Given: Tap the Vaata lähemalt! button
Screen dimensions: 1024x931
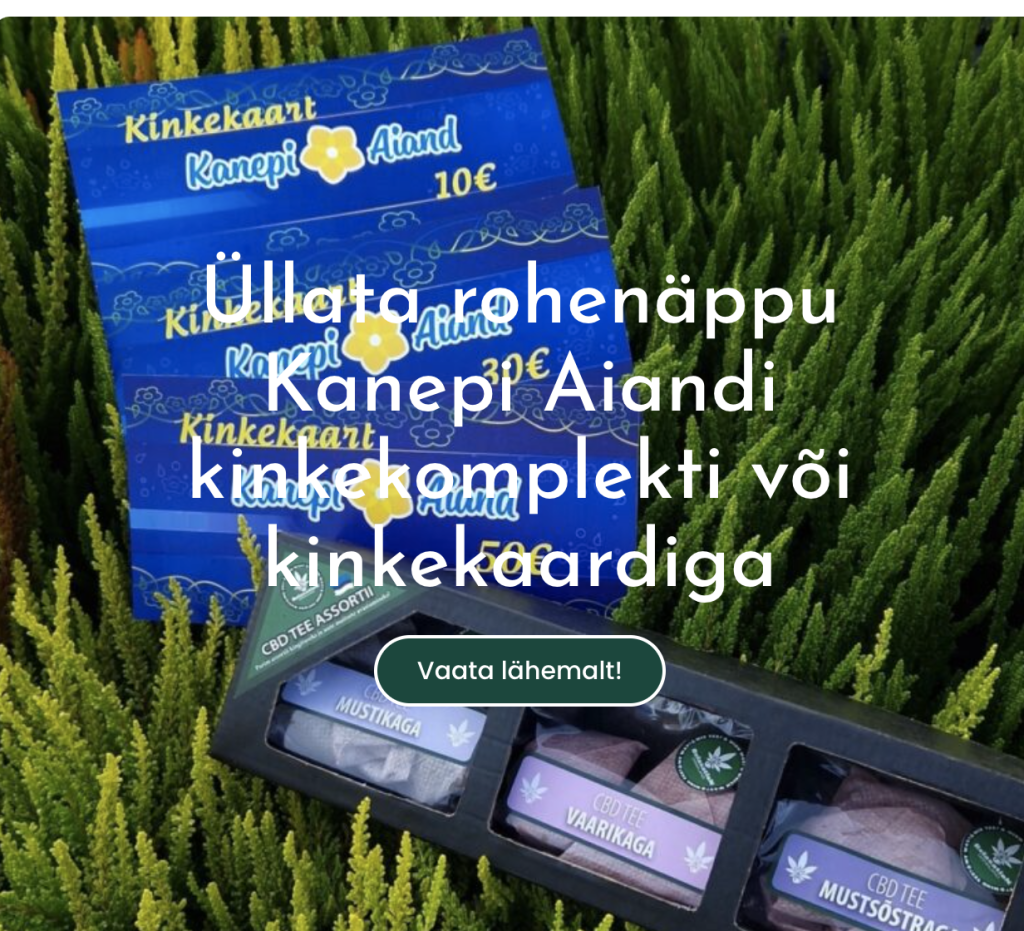Looking at the screenshot, I should pyautogui.click(x=519, y=670).
